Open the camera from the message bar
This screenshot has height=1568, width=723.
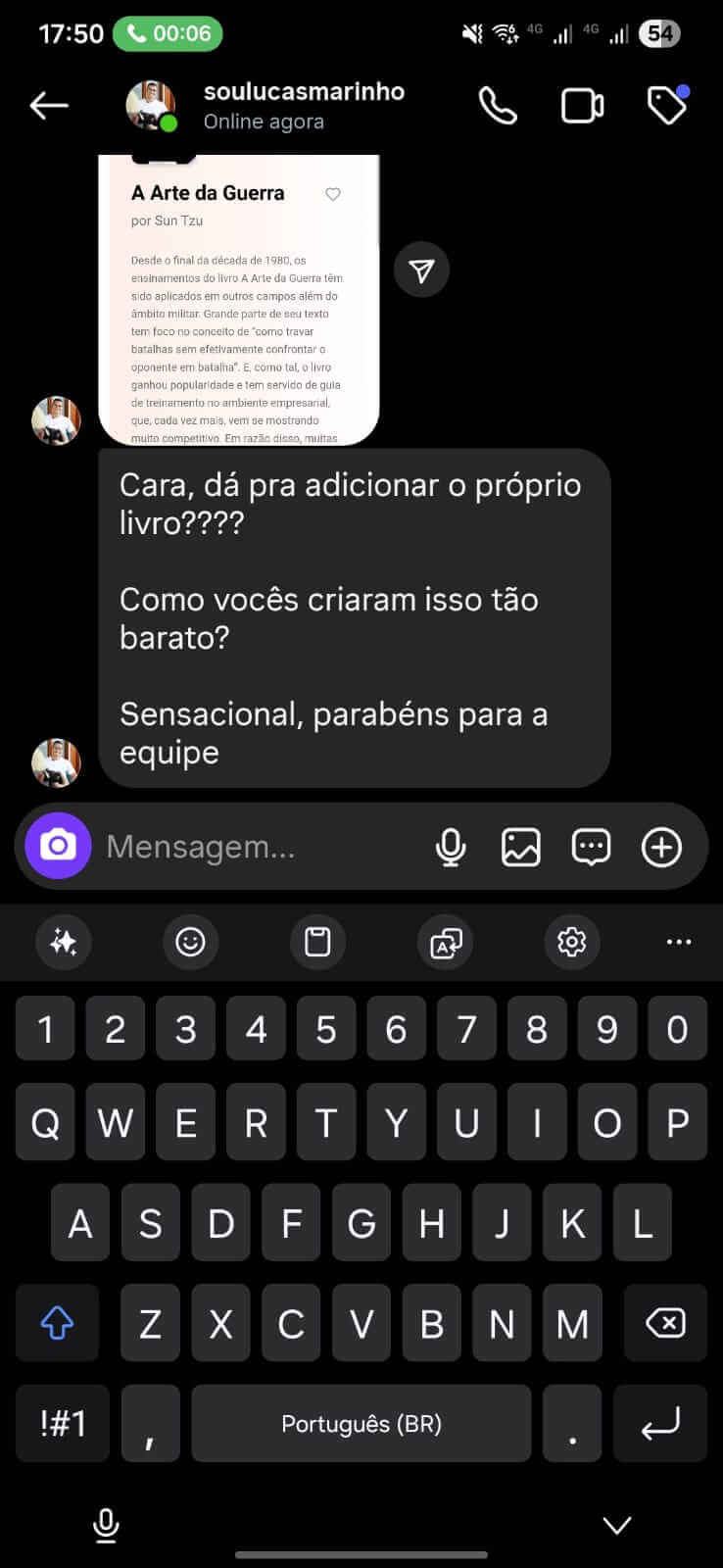point(58,846)
